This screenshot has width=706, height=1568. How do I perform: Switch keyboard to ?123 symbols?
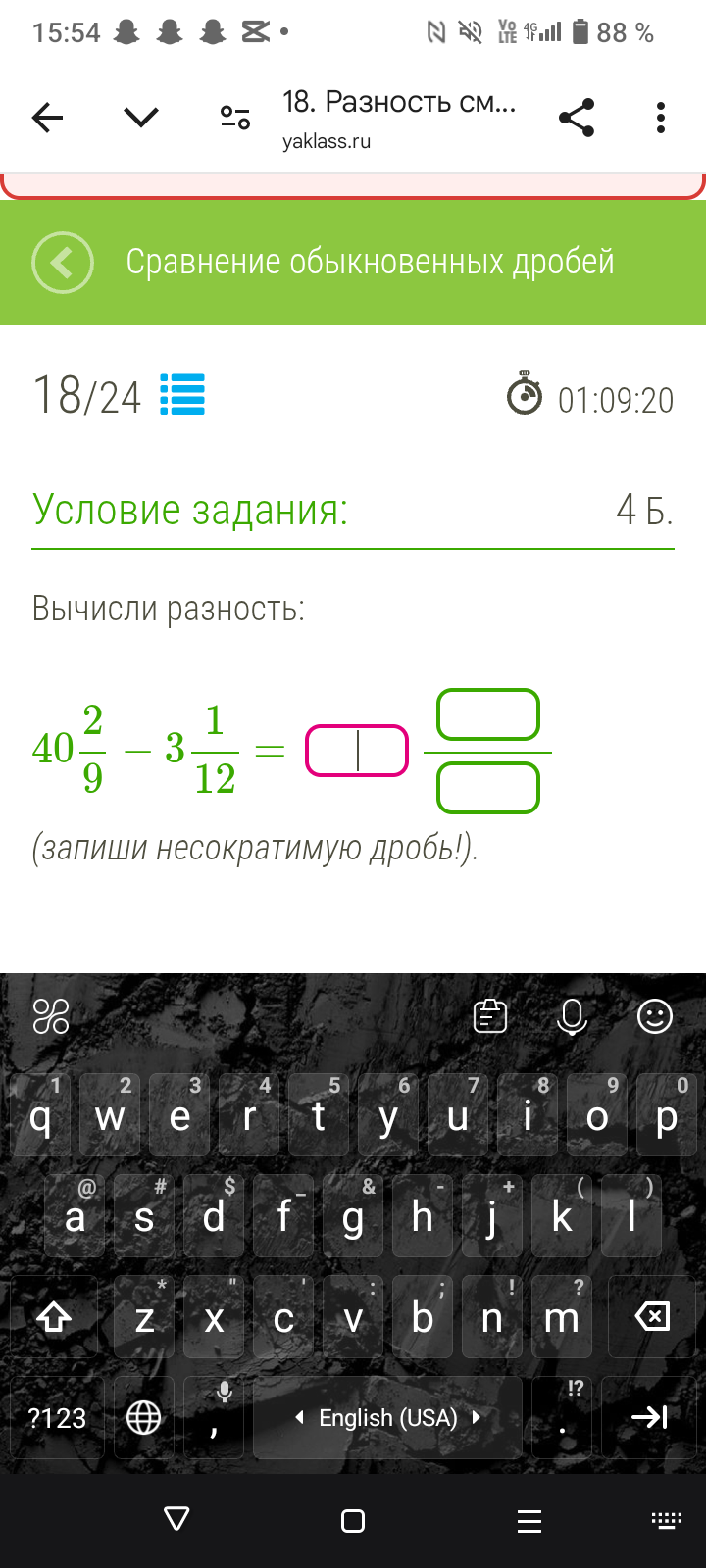56,1418
